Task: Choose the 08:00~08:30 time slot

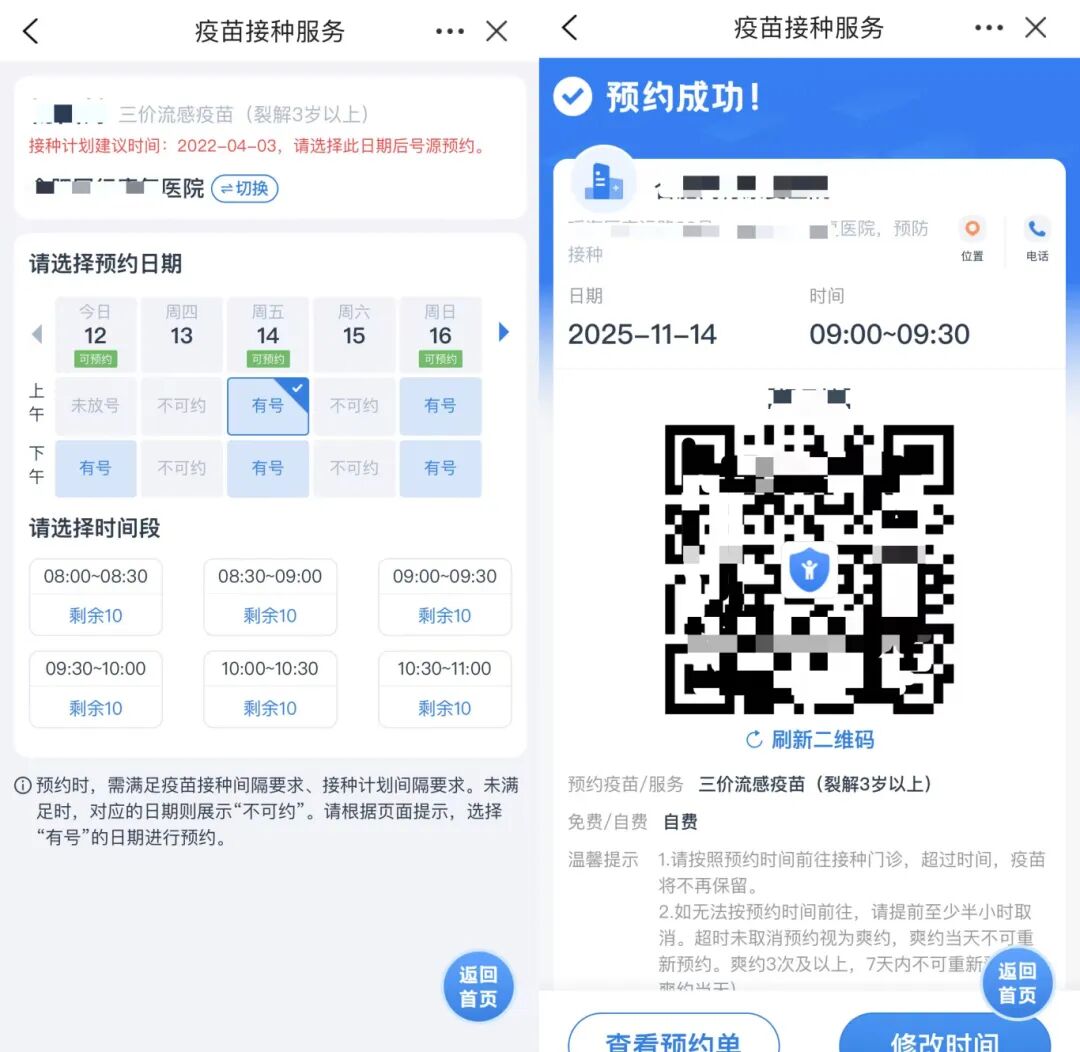Action: tap(96, 596)
